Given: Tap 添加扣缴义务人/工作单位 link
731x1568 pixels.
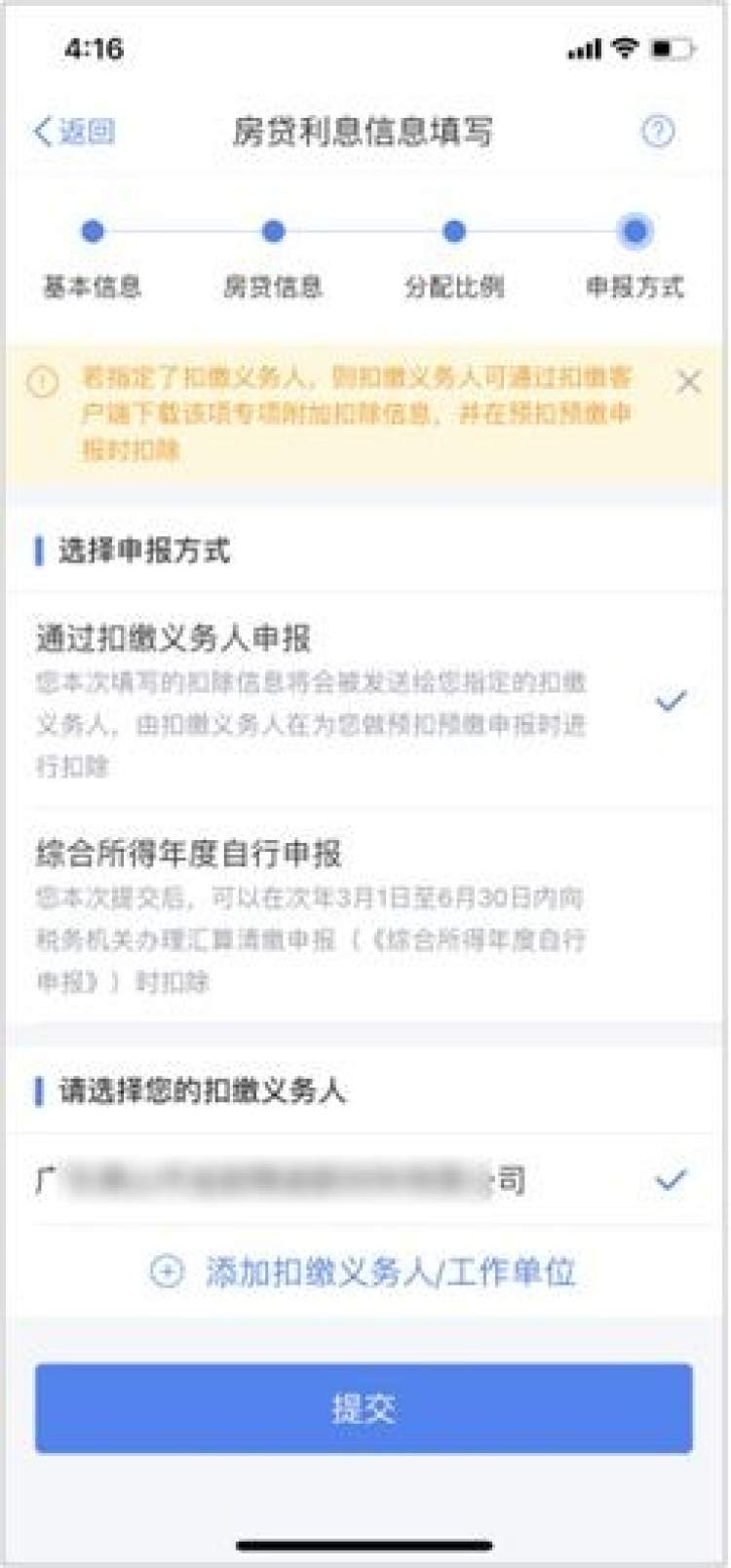Looking at the screenshot, I should pyautogui.click(x=364, y=1272).
